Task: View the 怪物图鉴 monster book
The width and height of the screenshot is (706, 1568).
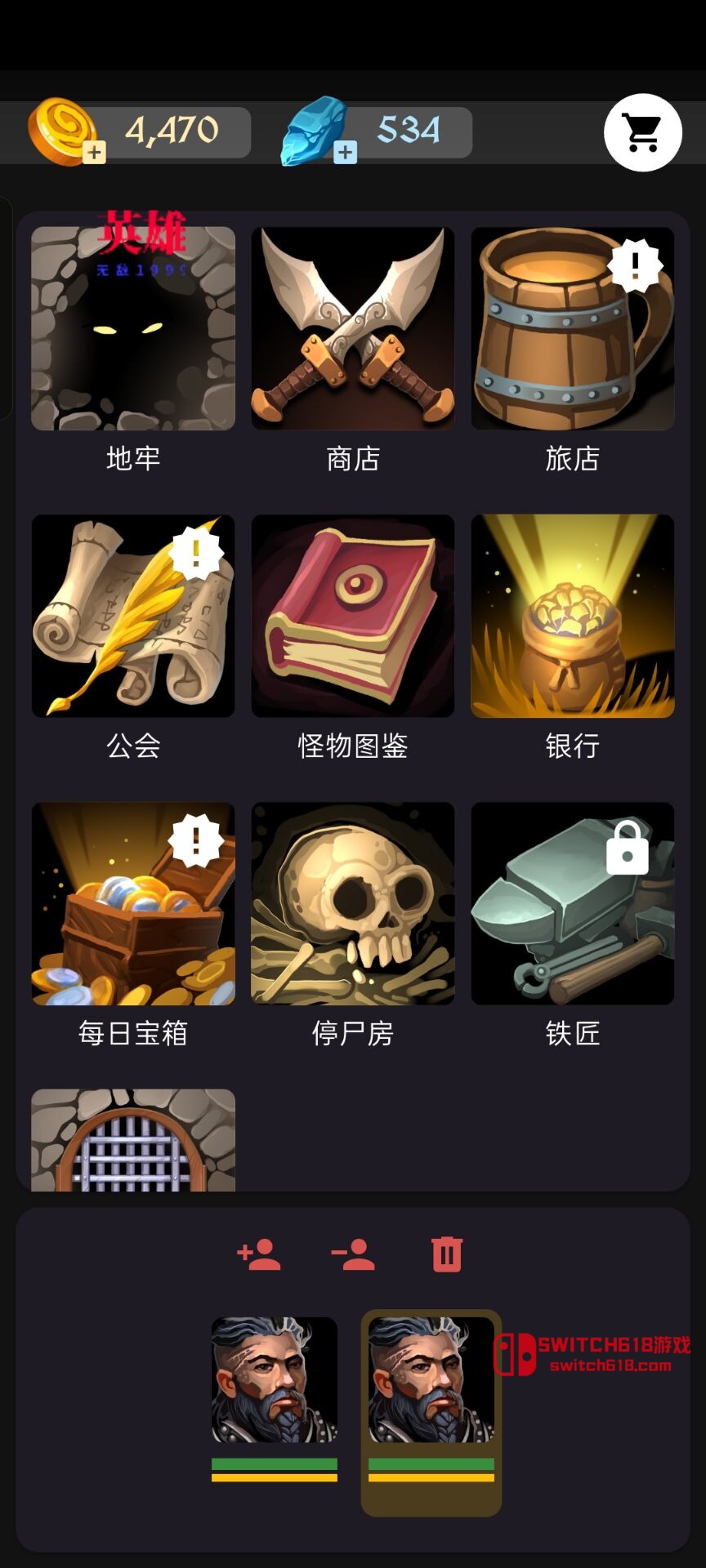Action: coord(353,616)
